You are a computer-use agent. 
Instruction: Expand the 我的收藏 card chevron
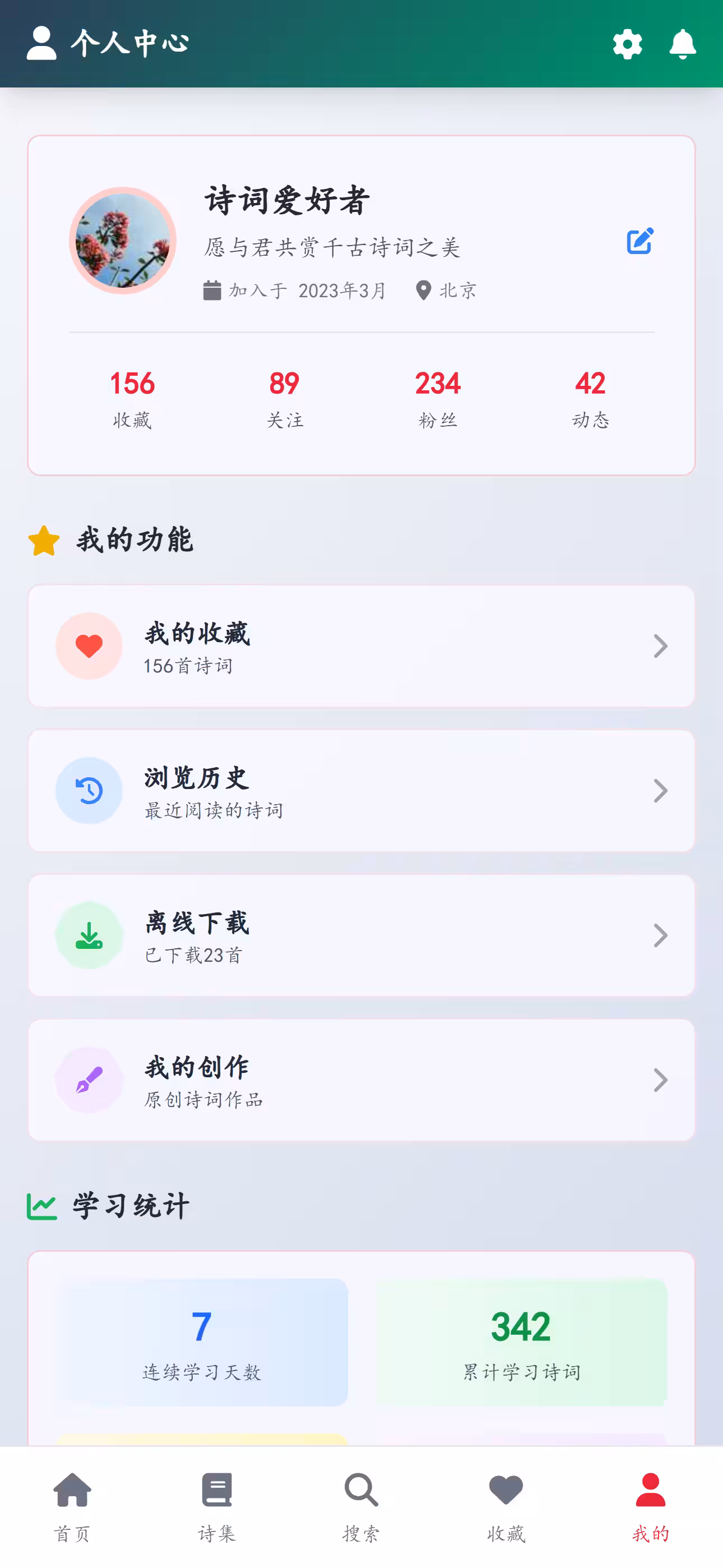pyautogui.click(x=660, y=645)
